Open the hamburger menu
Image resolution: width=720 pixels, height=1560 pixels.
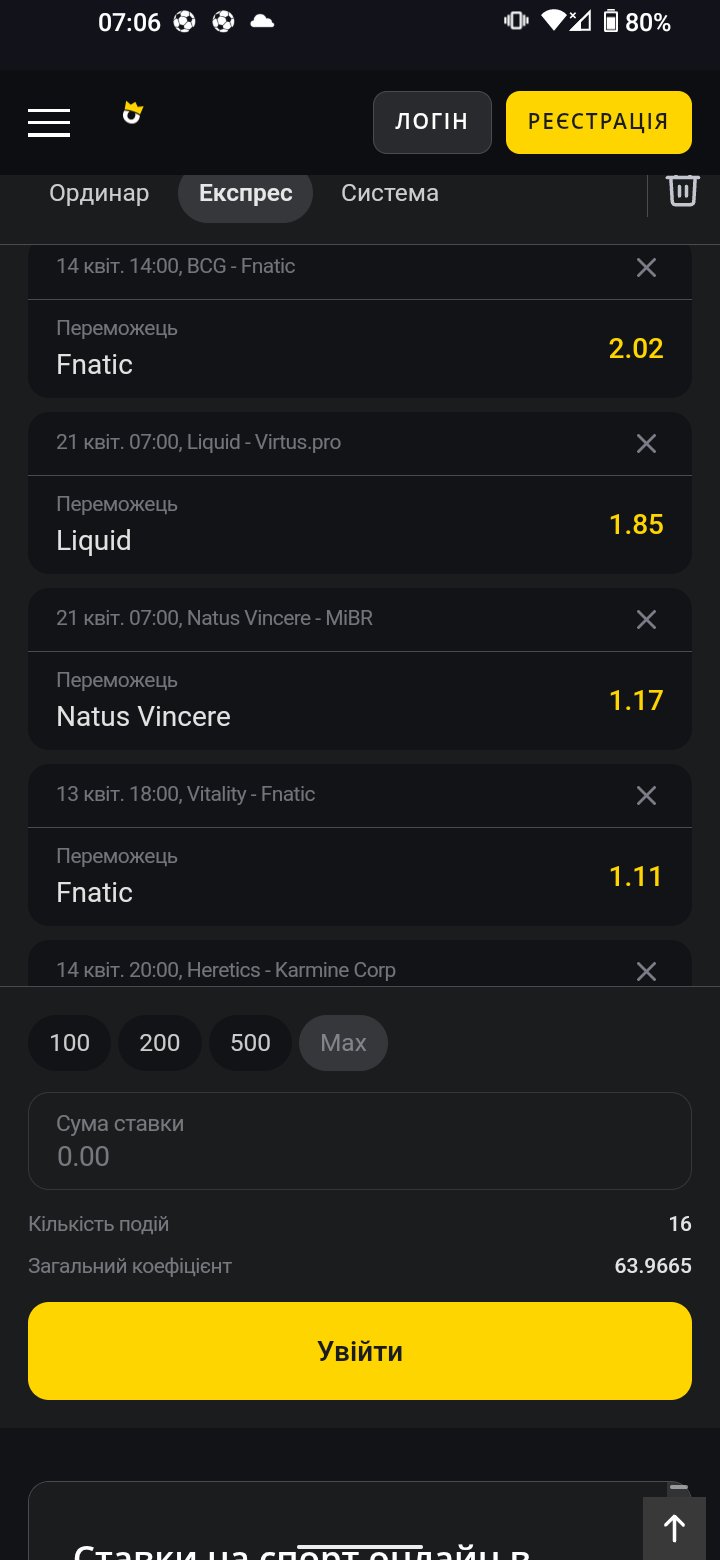point(49,122)
